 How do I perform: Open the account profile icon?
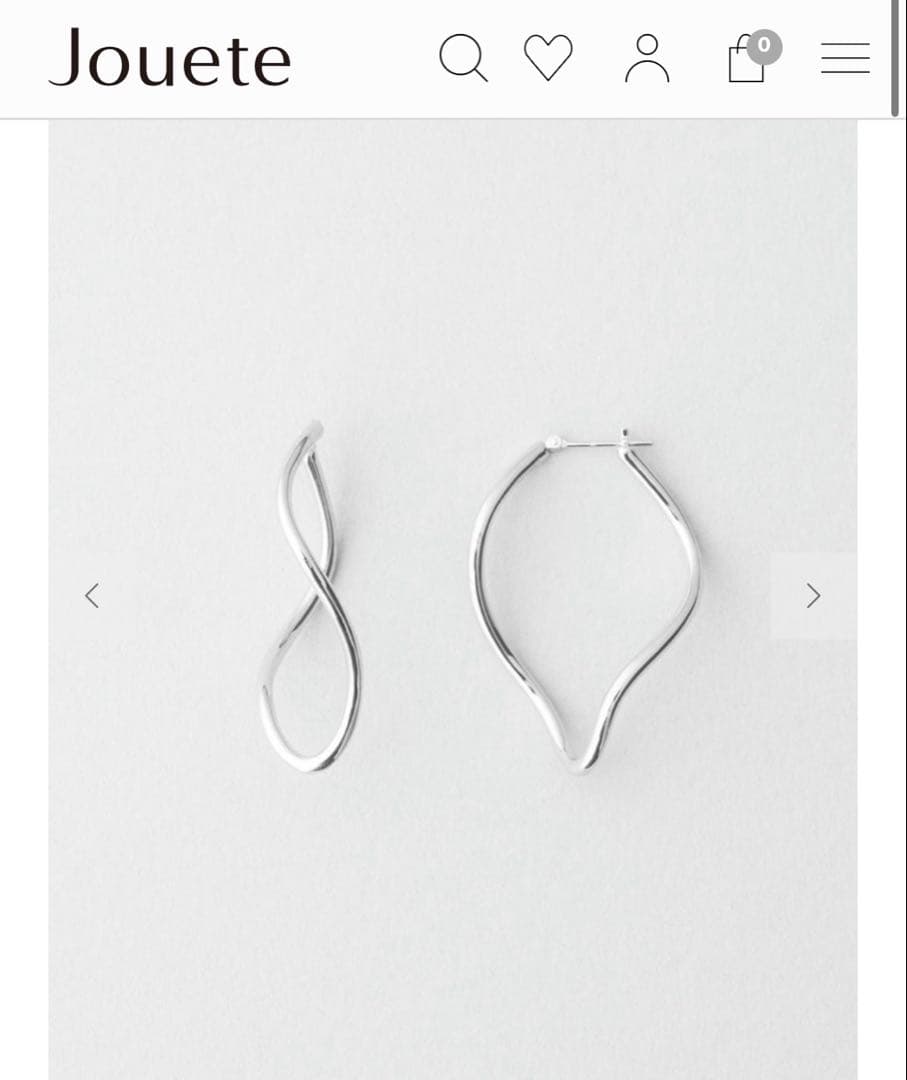(647, 58)
